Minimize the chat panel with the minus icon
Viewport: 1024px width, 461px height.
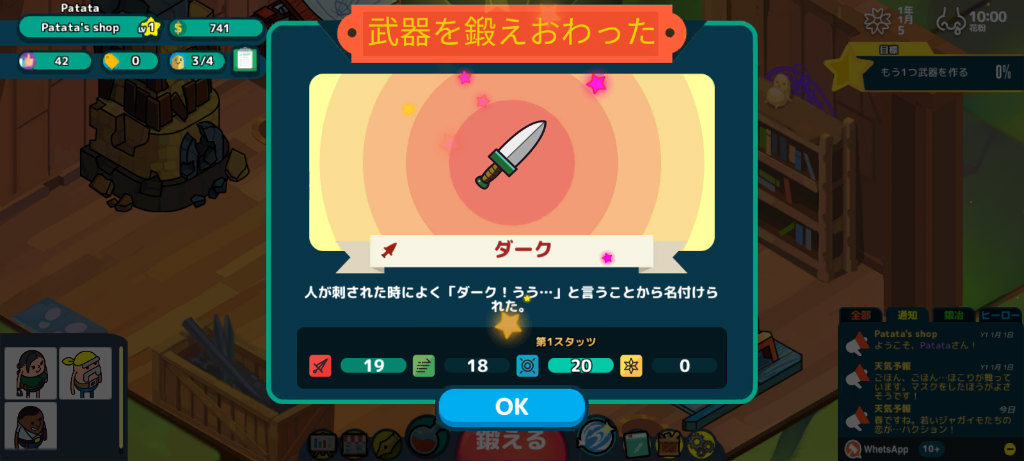(1009, 449)
